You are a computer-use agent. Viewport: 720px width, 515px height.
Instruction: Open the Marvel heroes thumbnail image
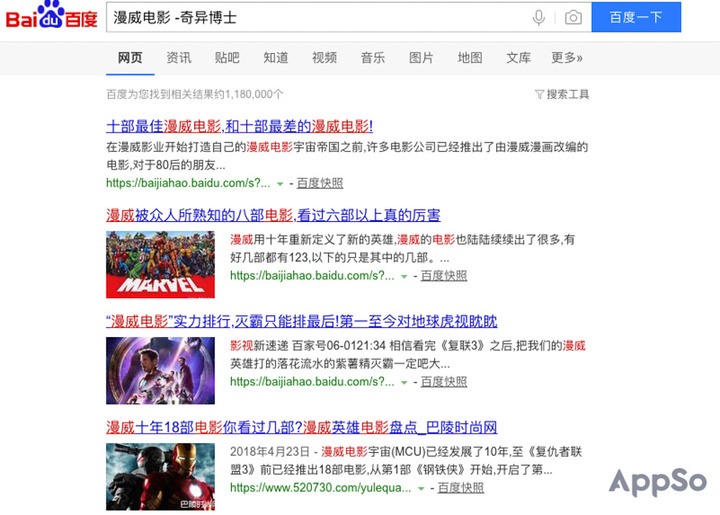pos(159,264)
